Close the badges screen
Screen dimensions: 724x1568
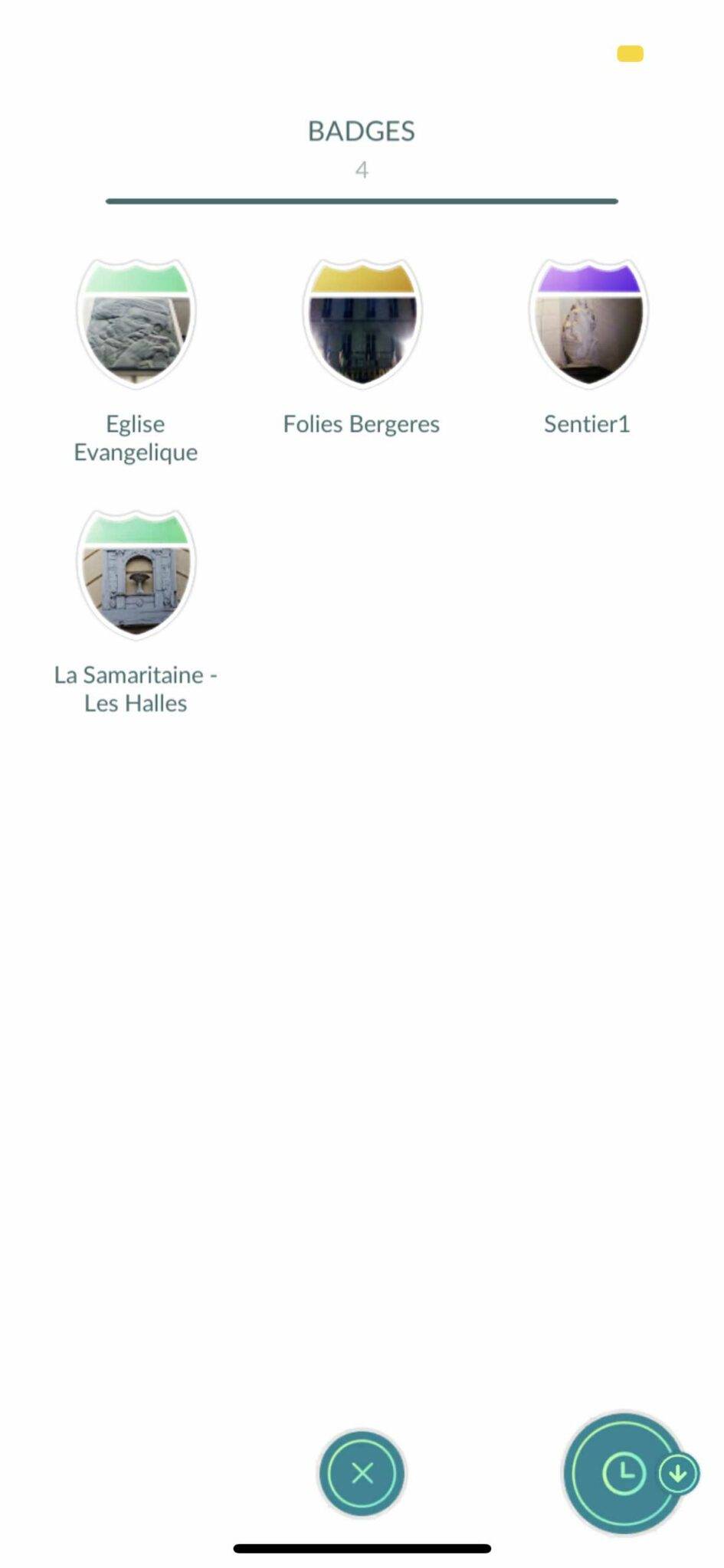(x=362, y=1473)
